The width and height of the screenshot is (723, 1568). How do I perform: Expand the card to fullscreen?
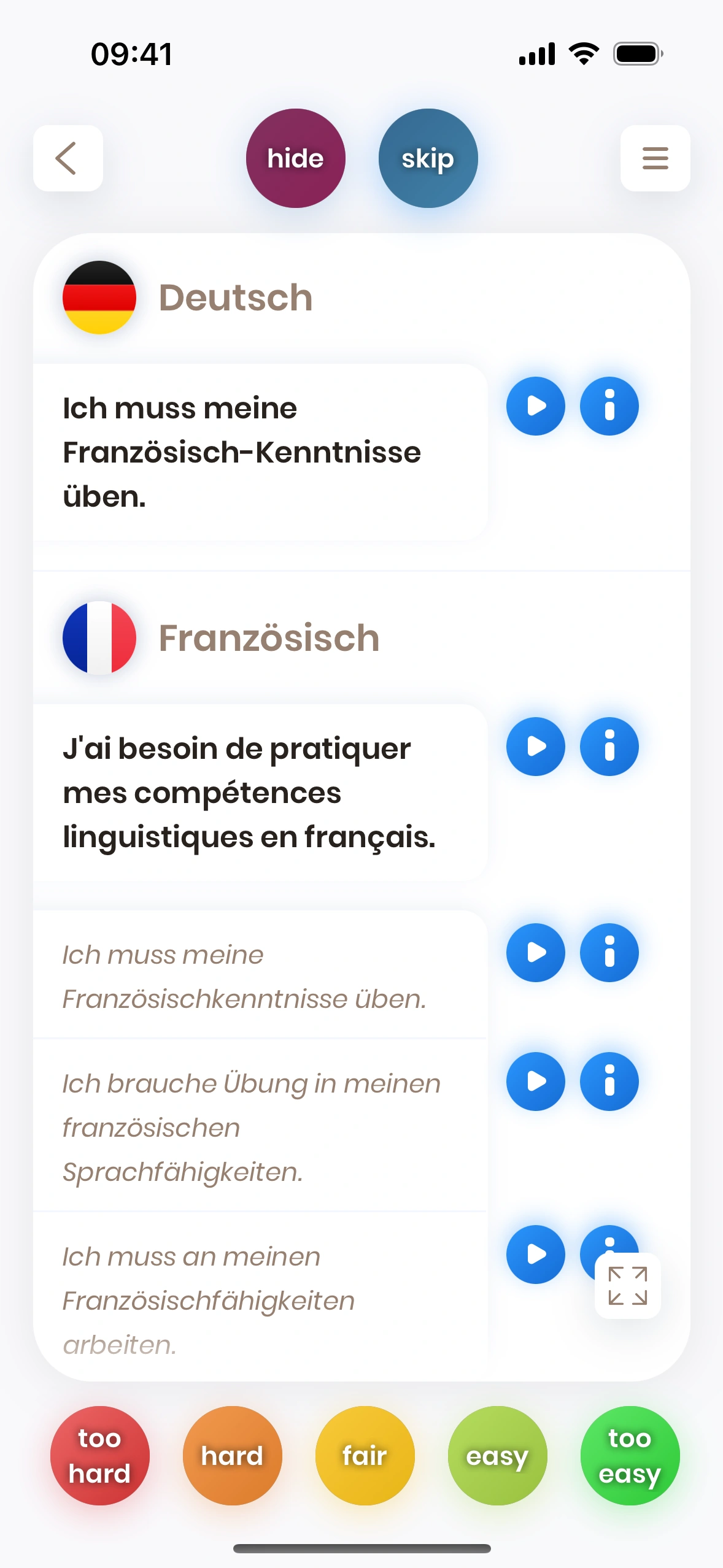[627, 1285]
